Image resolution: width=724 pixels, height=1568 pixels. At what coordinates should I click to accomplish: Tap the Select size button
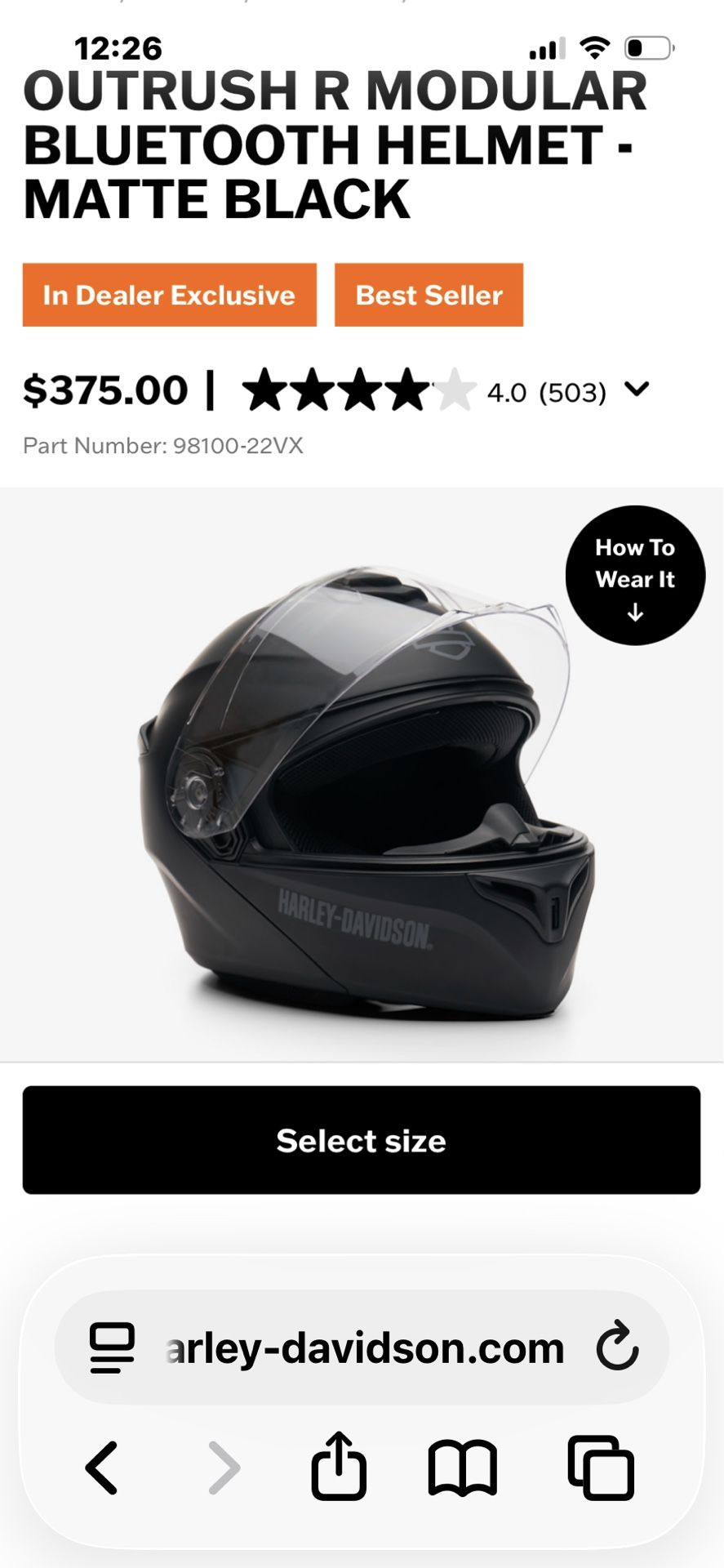(x=361, y=1140)
